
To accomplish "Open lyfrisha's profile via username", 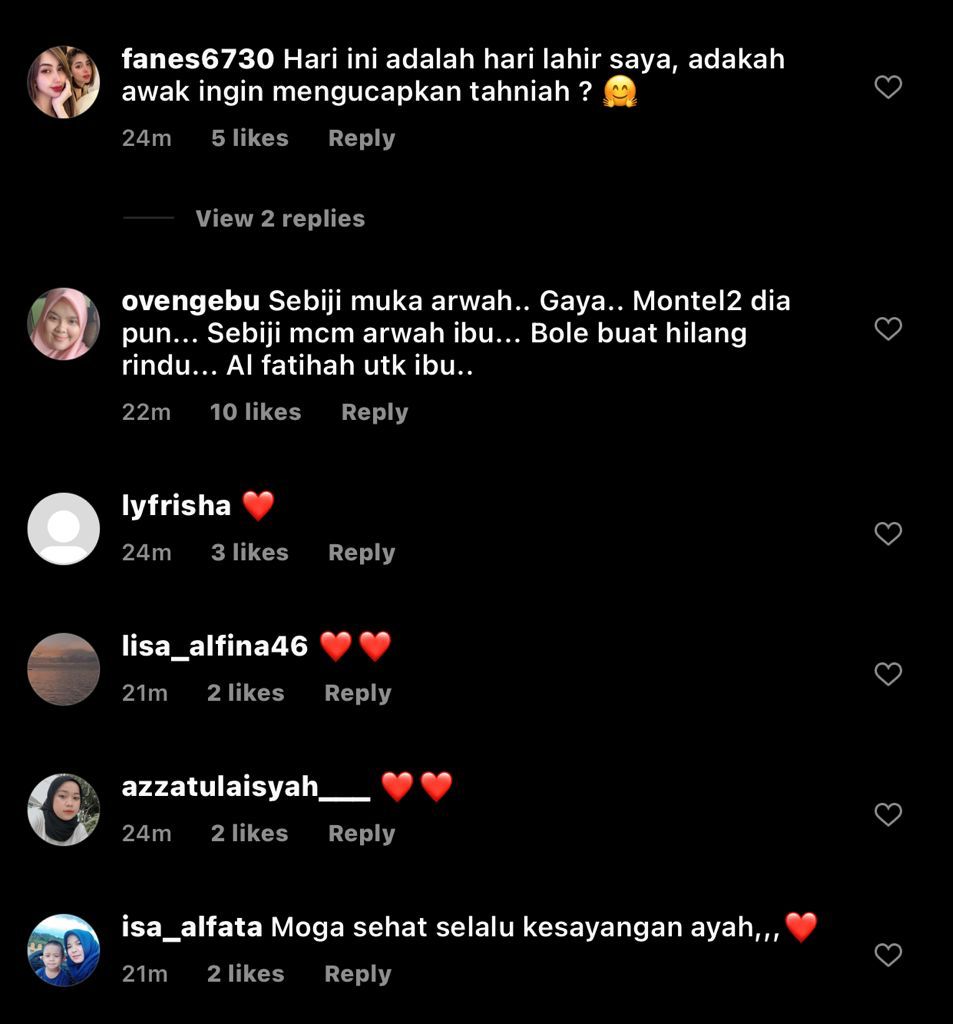I will 176,506.
